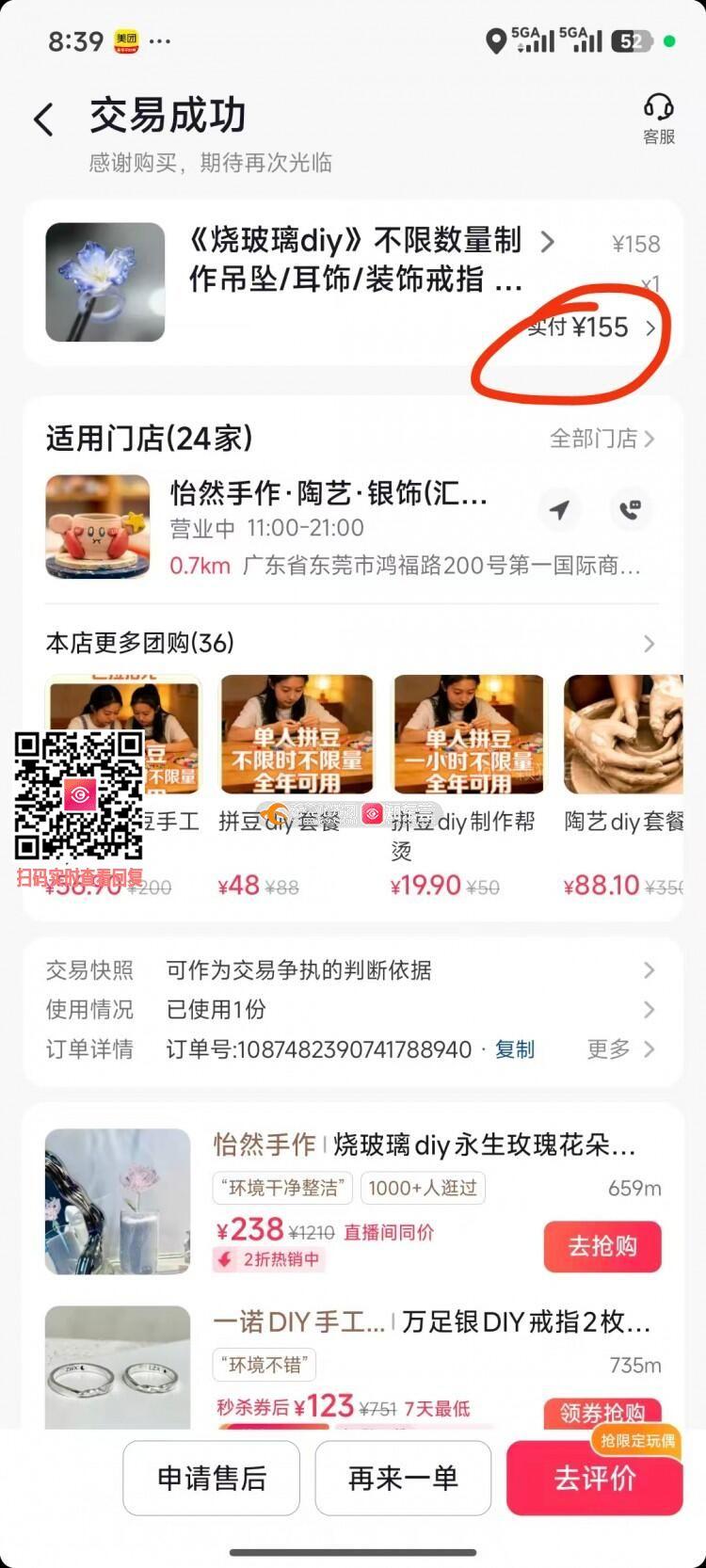The width and height of the screenshot is (706, 1568).
Task: Show 全部门店 list
Action: [602, 439]
